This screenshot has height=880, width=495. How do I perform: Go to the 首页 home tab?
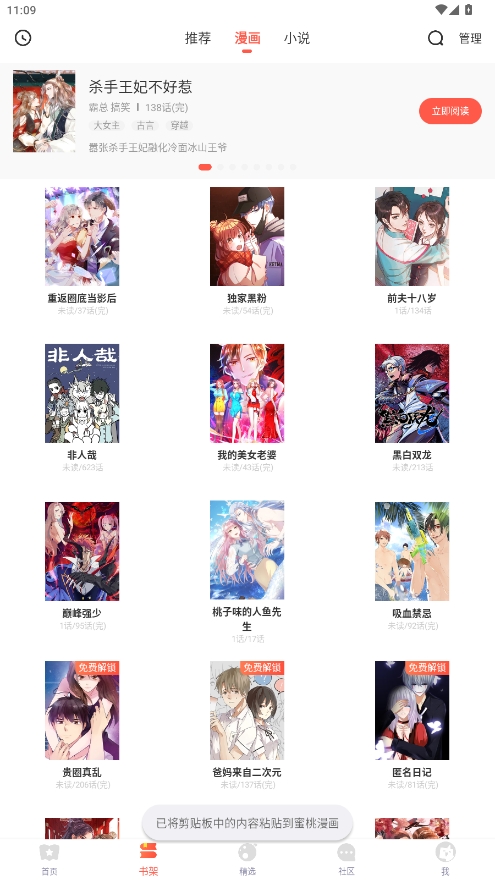tap(49, 859)
